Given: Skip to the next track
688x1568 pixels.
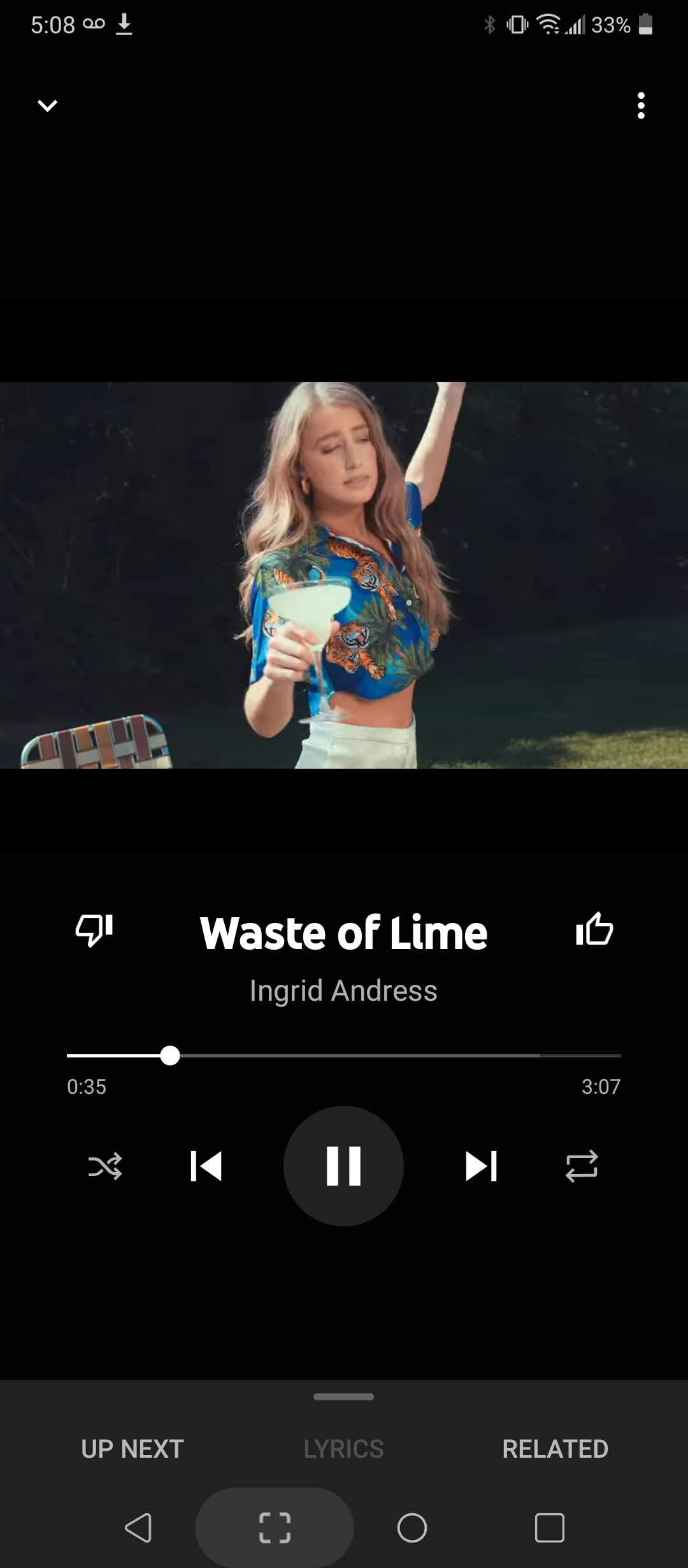Looking at the screenshot, I should (x=481, y=1166).
